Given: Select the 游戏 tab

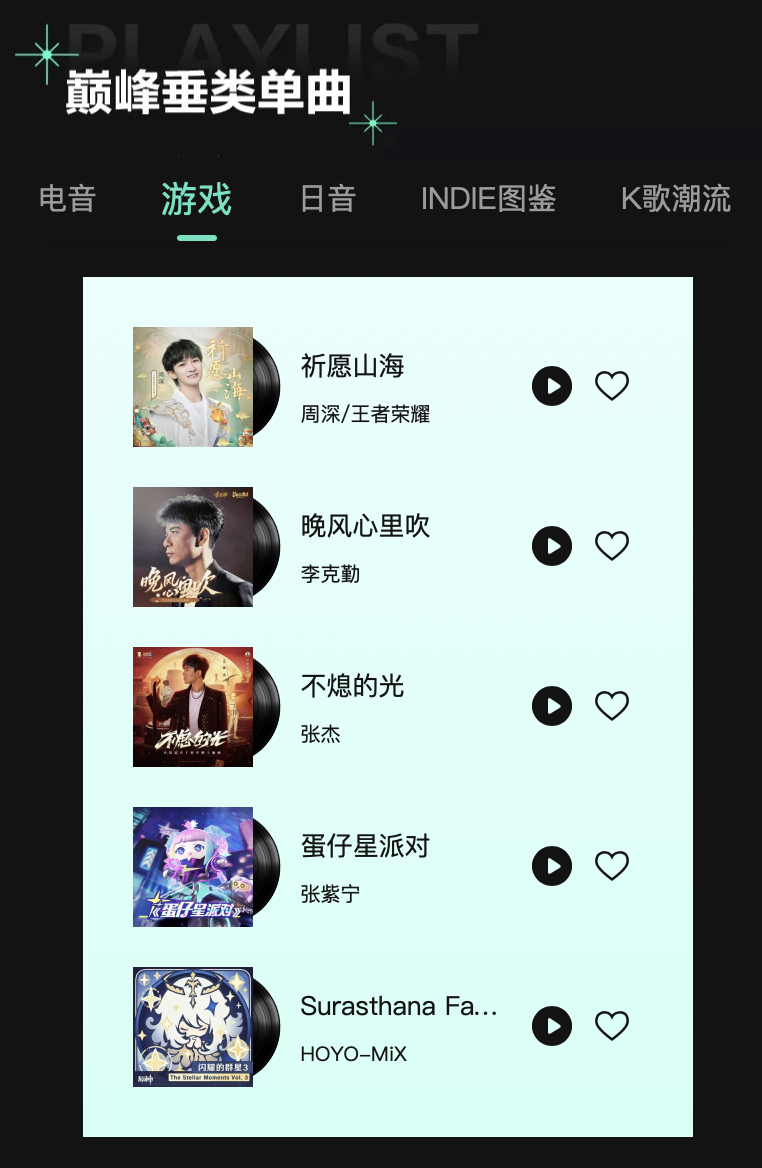Looking at the screenshot, I should [196, 199].
